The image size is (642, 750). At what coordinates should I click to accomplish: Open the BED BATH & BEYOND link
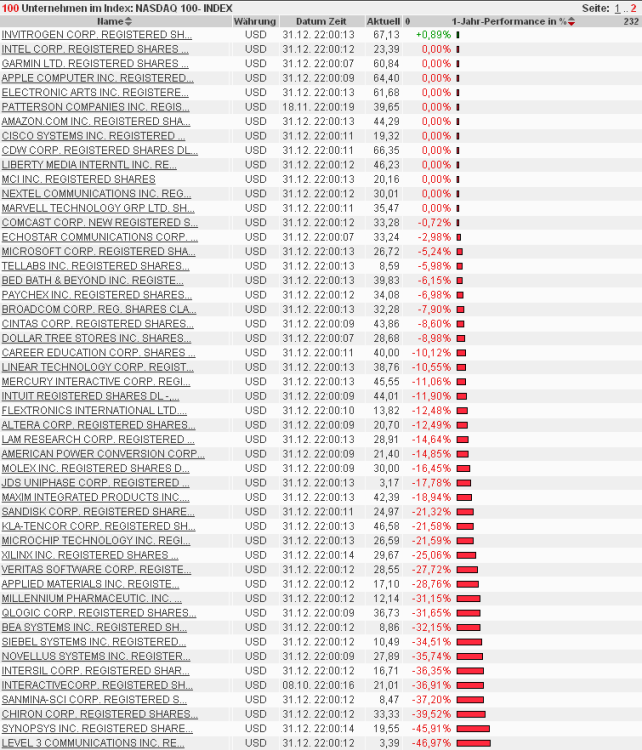coord(94,280)
